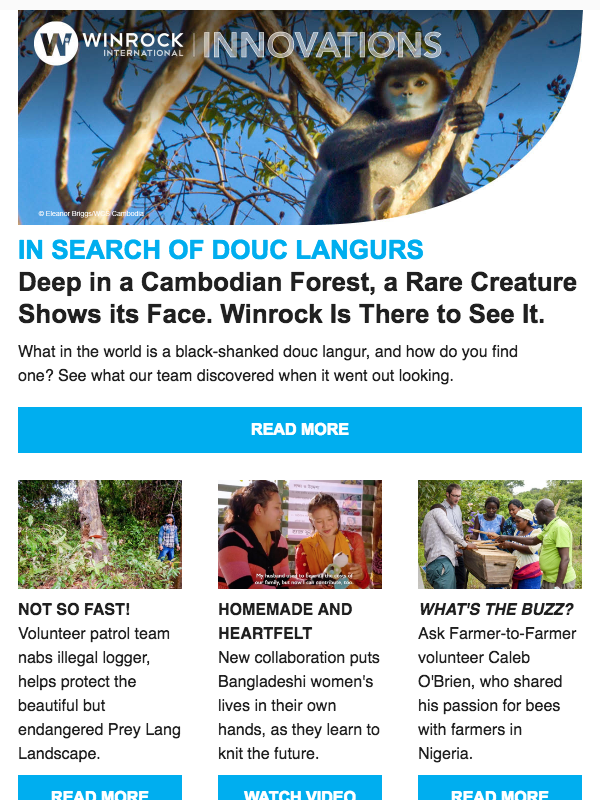The width and height of the screenshot is (600, 800).
Task: Read more about What's the Buzz
Action: pos(499,790)
